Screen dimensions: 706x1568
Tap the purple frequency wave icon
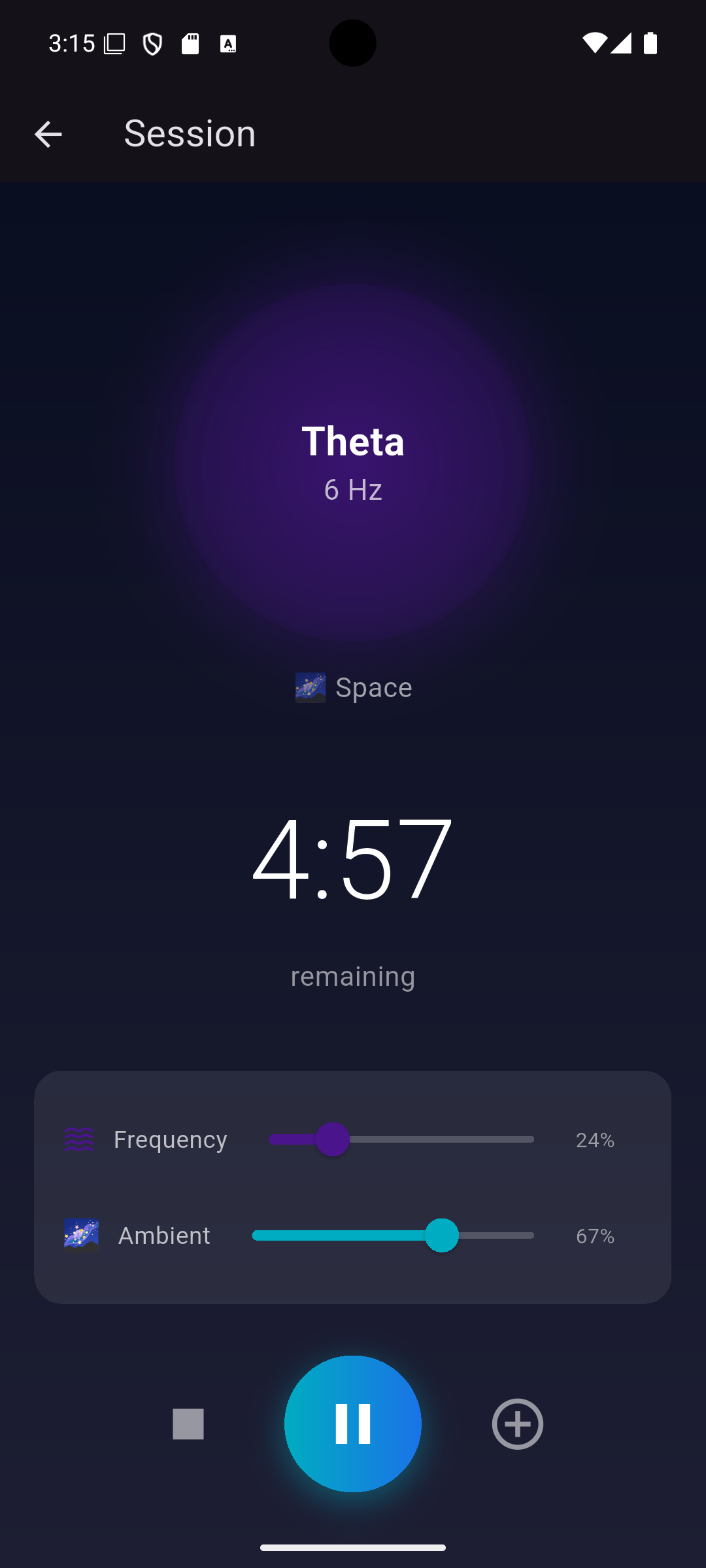tap(78, 1139)
